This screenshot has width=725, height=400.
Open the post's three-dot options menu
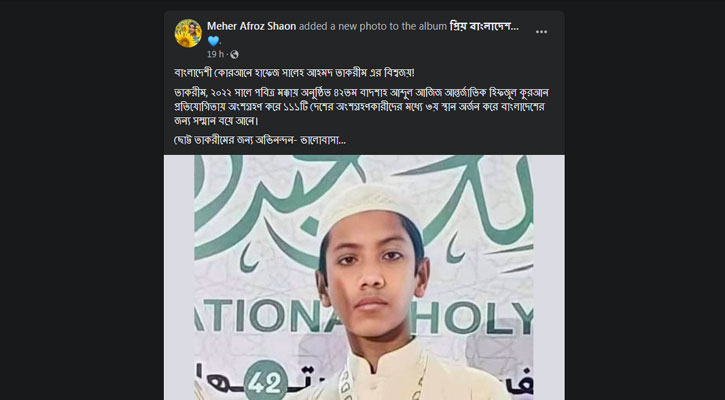pos(541,31)
